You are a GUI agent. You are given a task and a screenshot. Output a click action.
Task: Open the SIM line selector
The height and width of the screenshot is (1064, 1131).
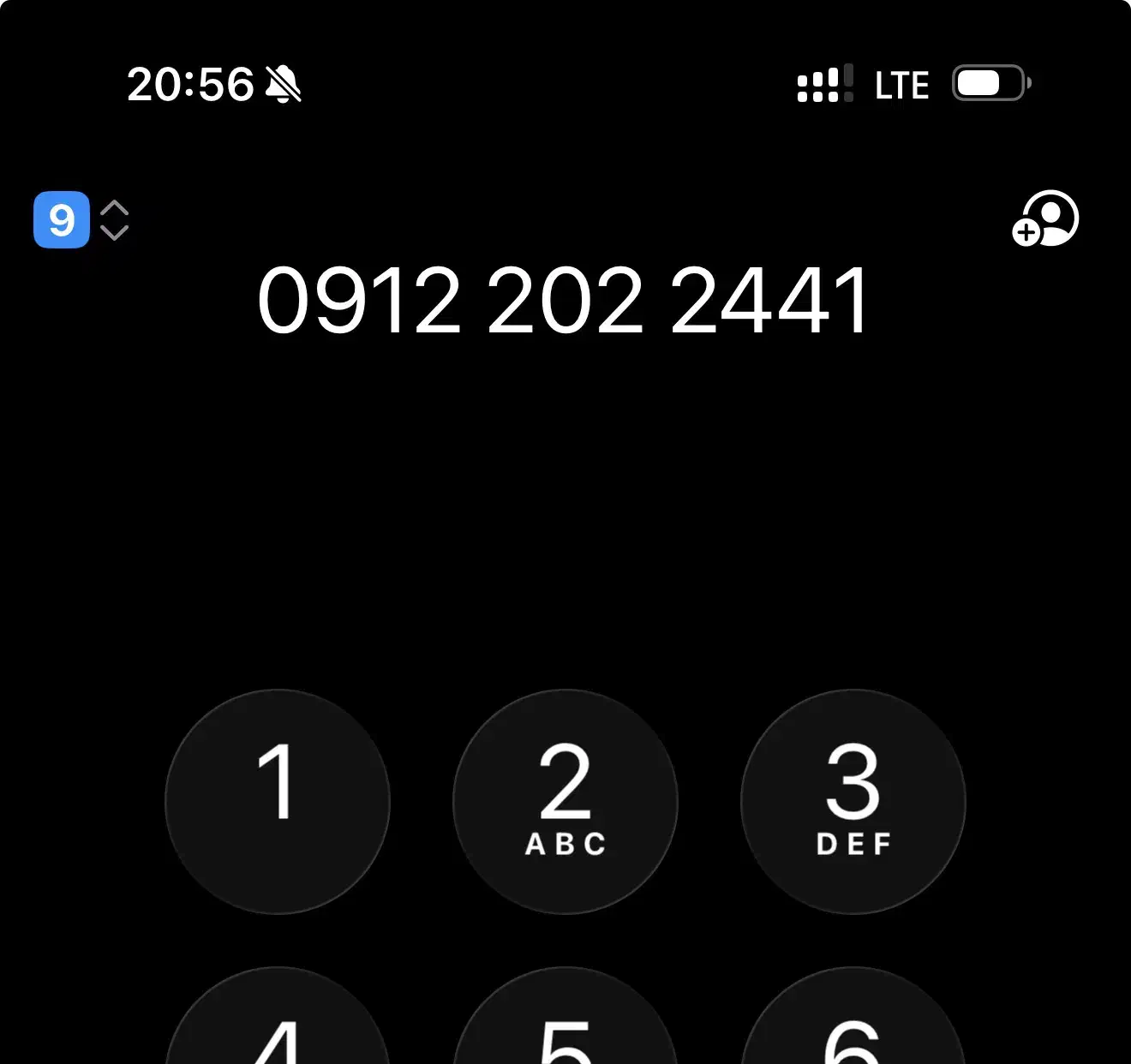click(81, 220)
